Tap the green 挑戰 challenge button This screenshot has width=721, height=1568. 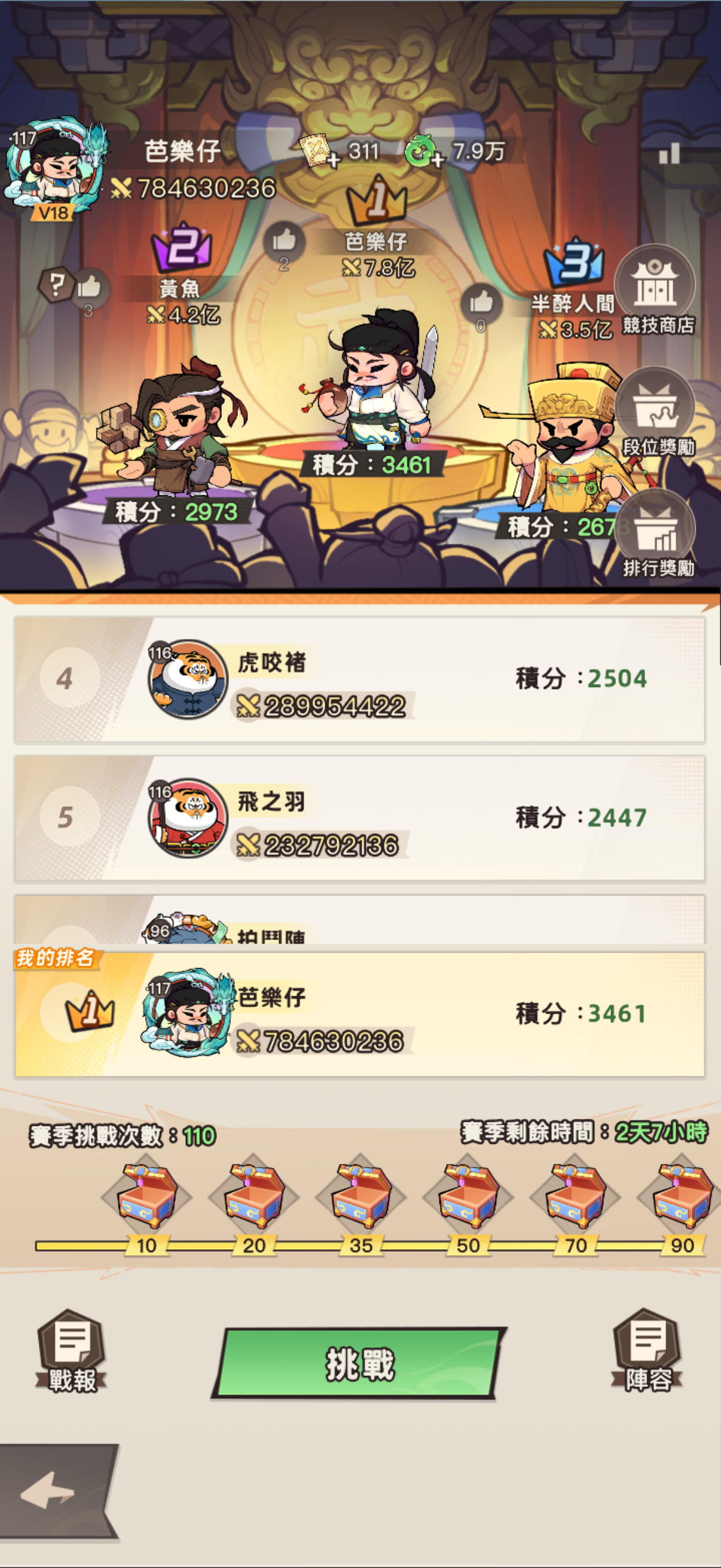pos(359,1363)
